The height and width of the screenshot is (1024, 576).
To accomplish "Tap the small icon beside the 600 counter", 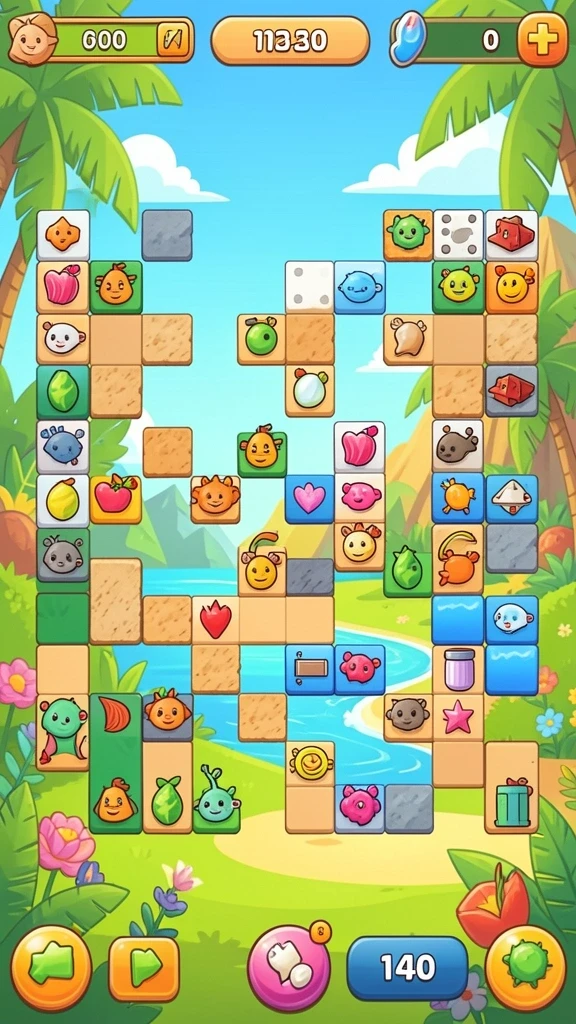I will [174, 40].
